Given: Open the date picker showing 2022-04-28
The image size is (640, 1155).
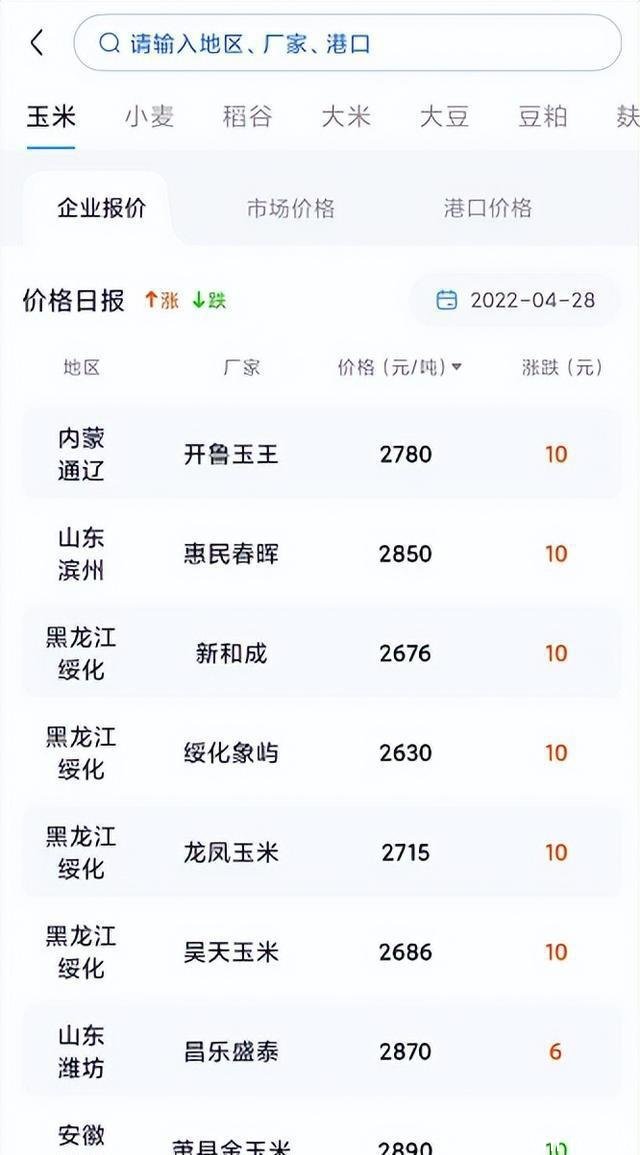Looking at the screenshot, I should [516, 300].
